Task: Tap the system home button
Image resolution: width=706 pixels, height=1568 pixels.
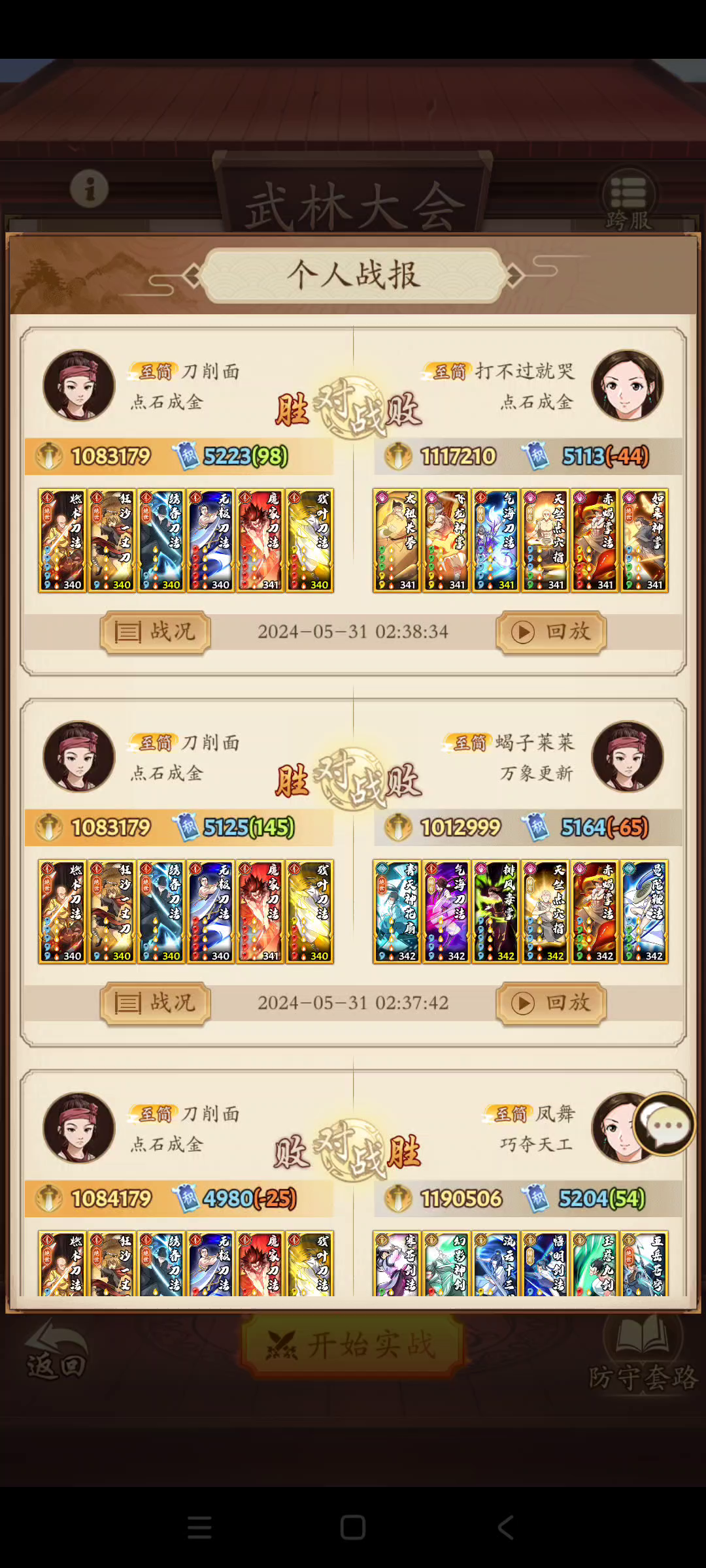Action: (x=353, y=1527)
